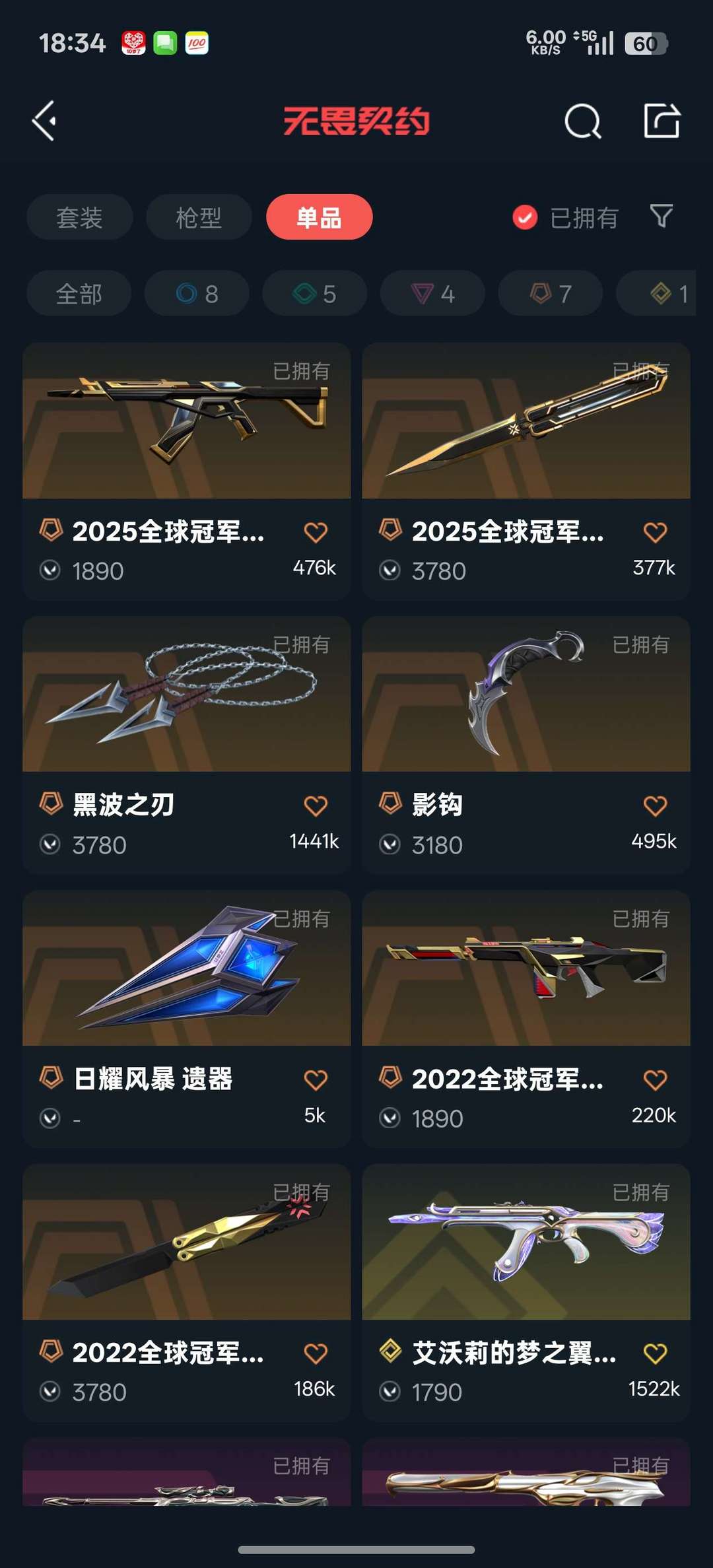Like the 艾沃莉的梦之翼 skin
The height and width of the screenshot is (1568, 713).
pyautogui.click(x=655, y=1353)
